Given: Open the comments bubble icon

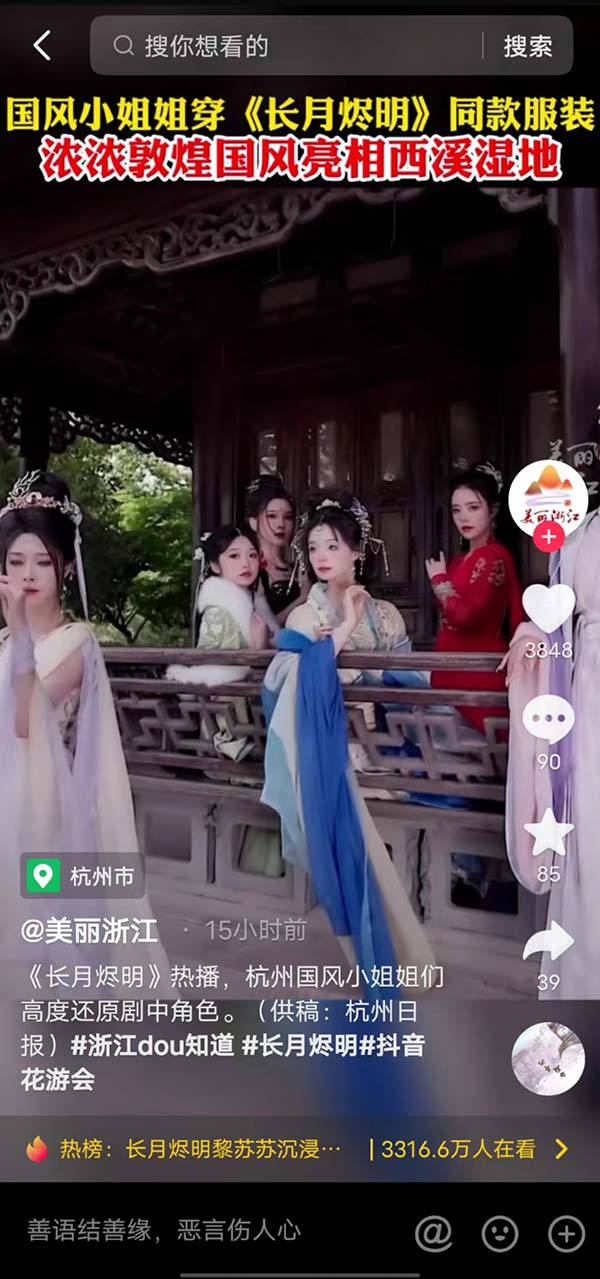Looking at the screenshot, I should [x=548, y=718].
